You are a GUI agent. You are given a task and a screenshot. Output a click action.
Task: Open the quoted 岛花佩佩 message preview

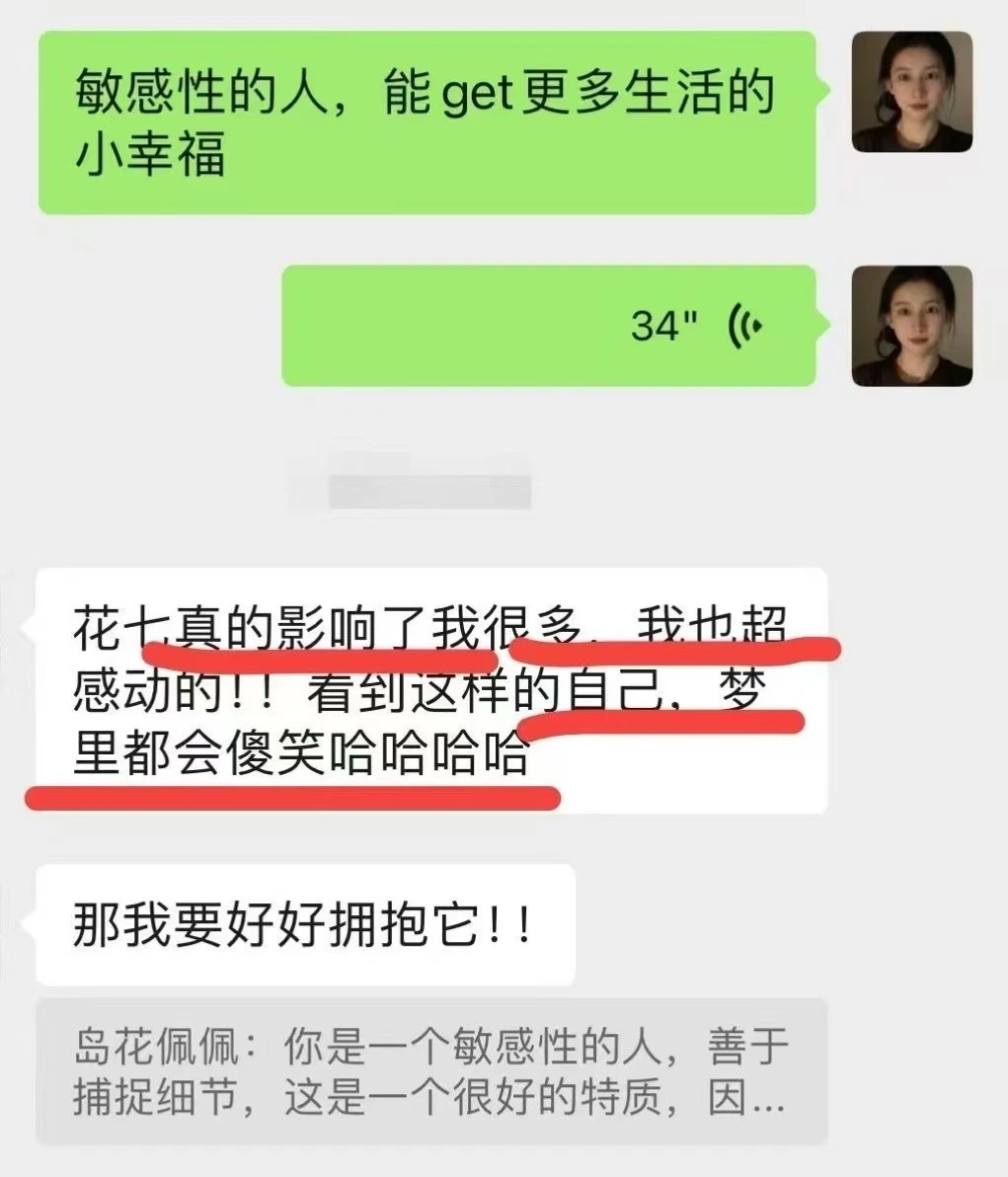430,1071
